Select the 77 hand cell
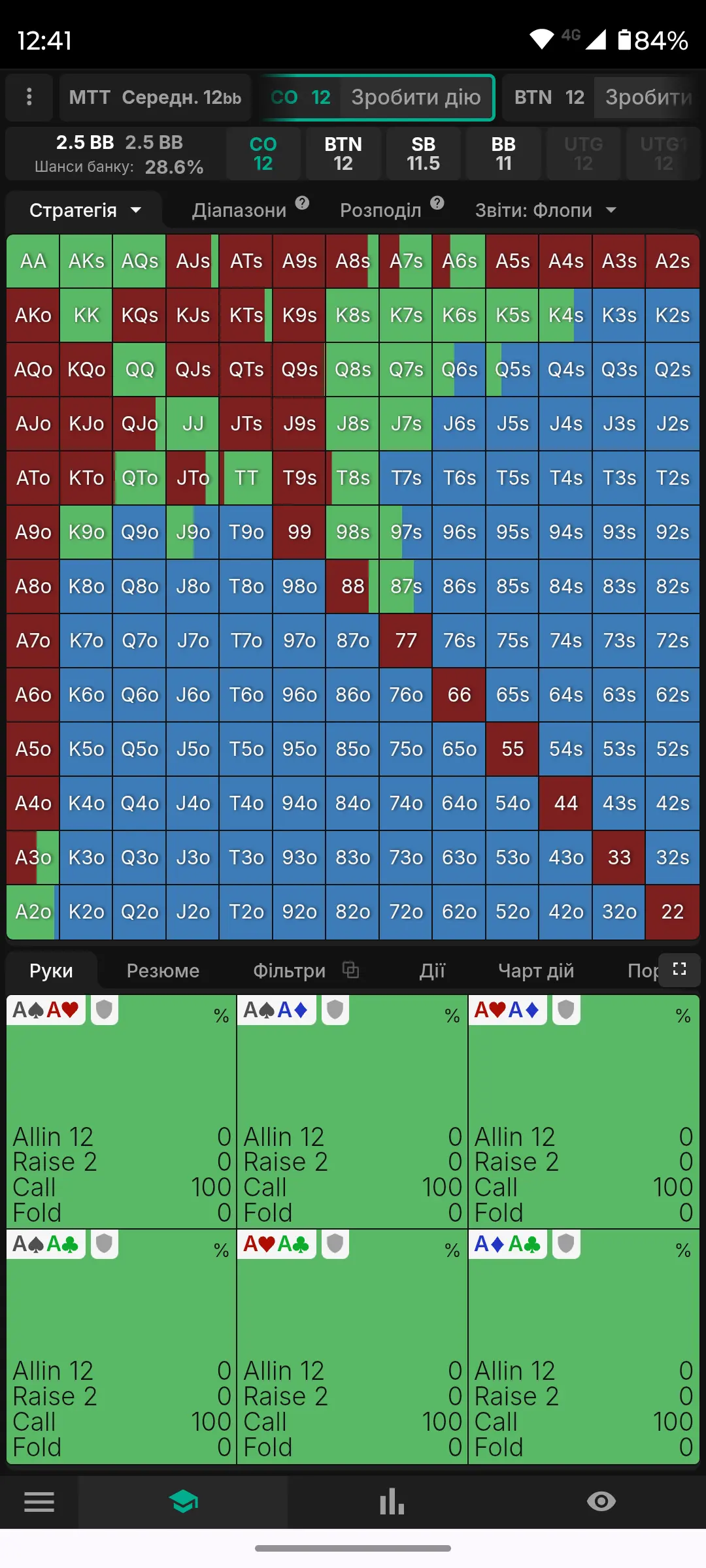This screenshot has width=706, height=1568. pyautogui.click(x=406, y=640)
